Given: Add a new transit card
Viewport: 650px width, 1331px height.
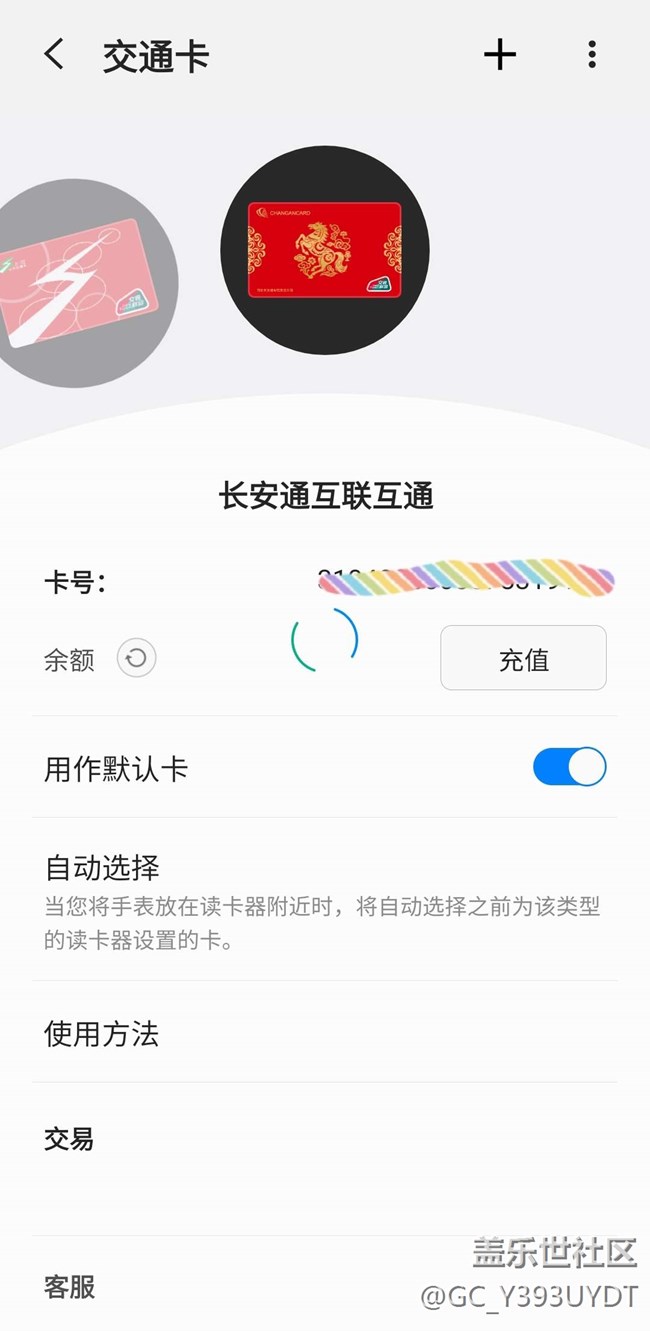Looking at the screenshot, I should pyautogui.click(x=499, y=55).
